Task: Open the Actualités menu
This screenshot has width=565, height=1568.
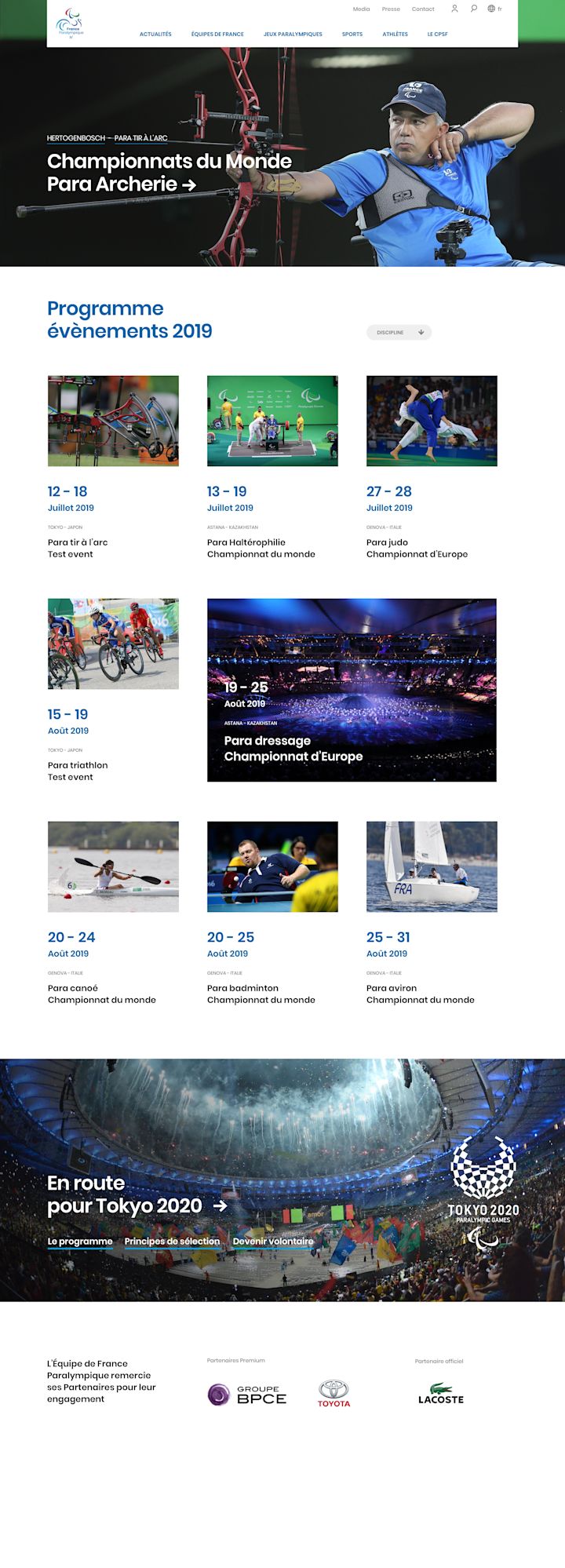Action: (x=155, y=35)
